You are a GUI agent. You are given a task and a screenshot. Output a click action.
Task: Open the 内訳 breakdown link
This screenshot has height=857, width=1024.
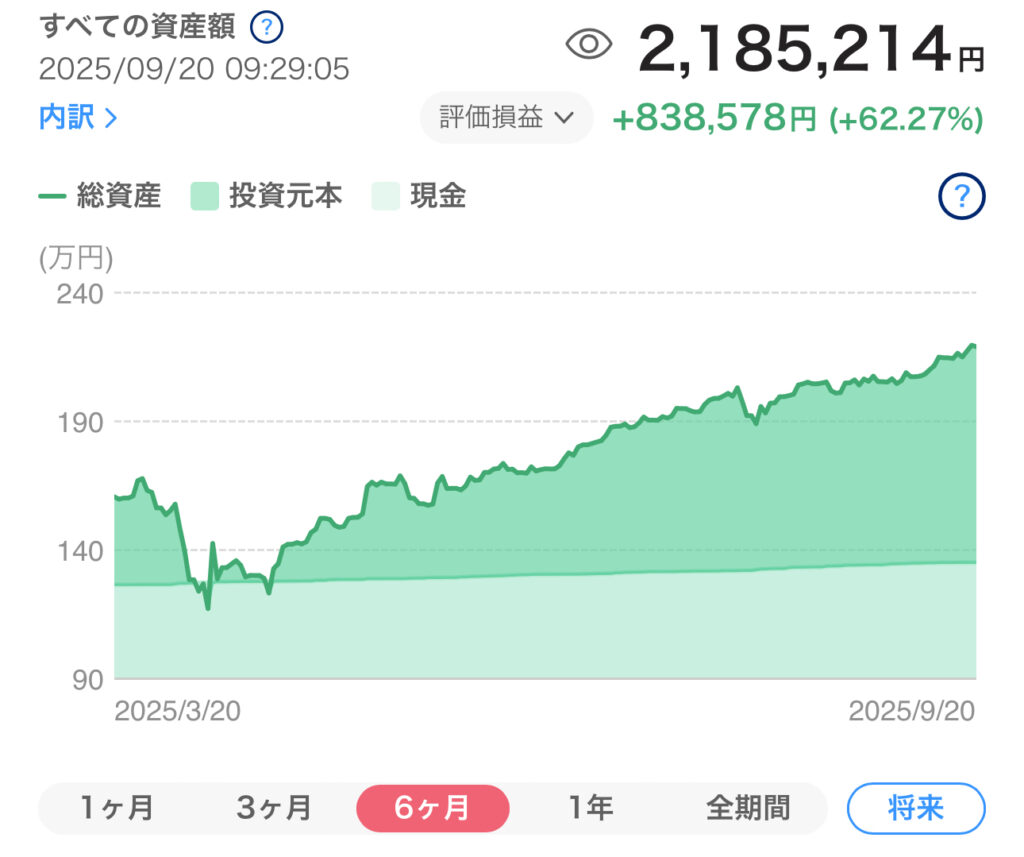click(78, 118)
